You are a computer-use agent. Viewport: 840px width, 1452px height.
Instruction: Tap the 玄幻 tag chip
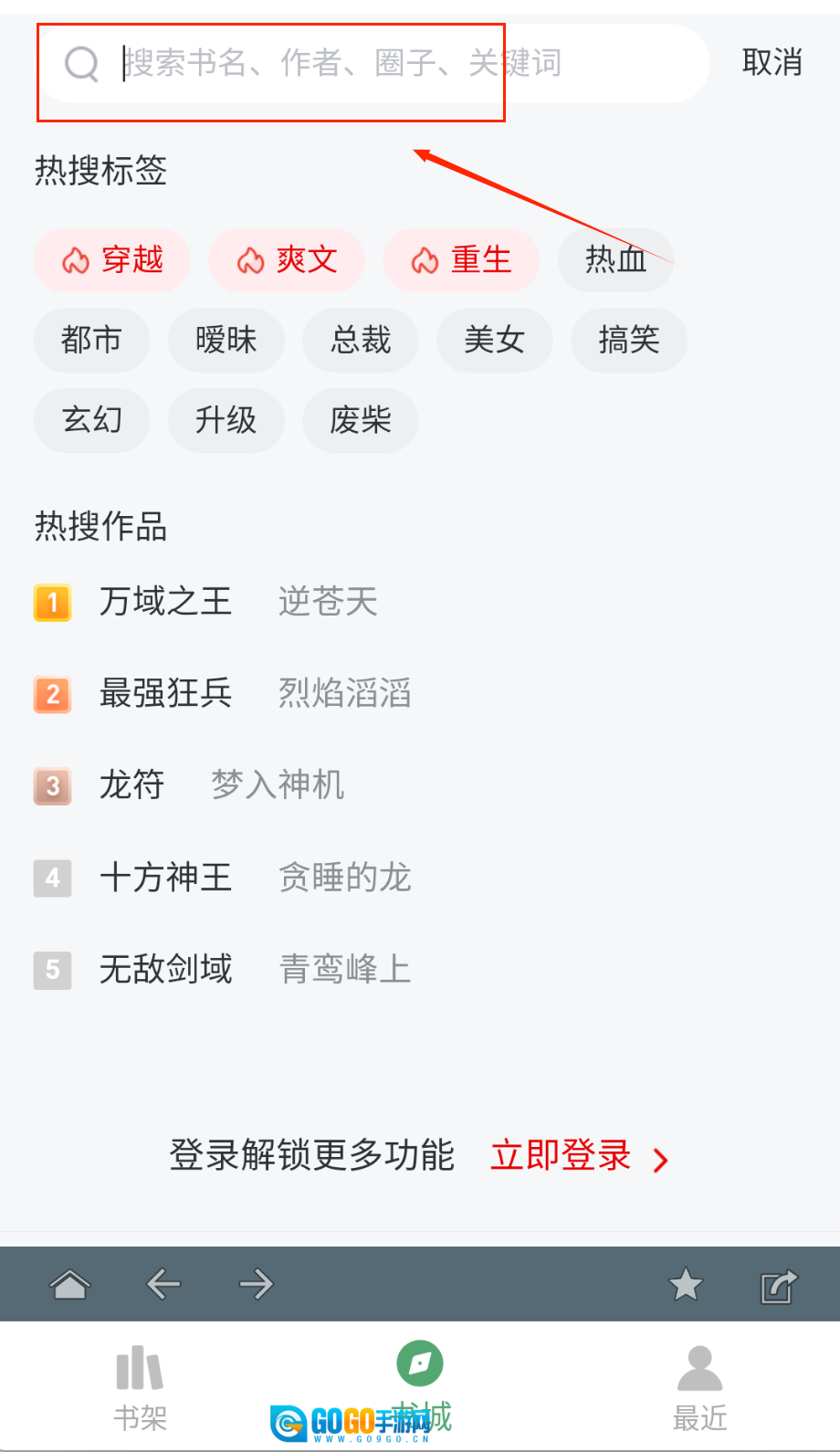click(x=91, y=420)
